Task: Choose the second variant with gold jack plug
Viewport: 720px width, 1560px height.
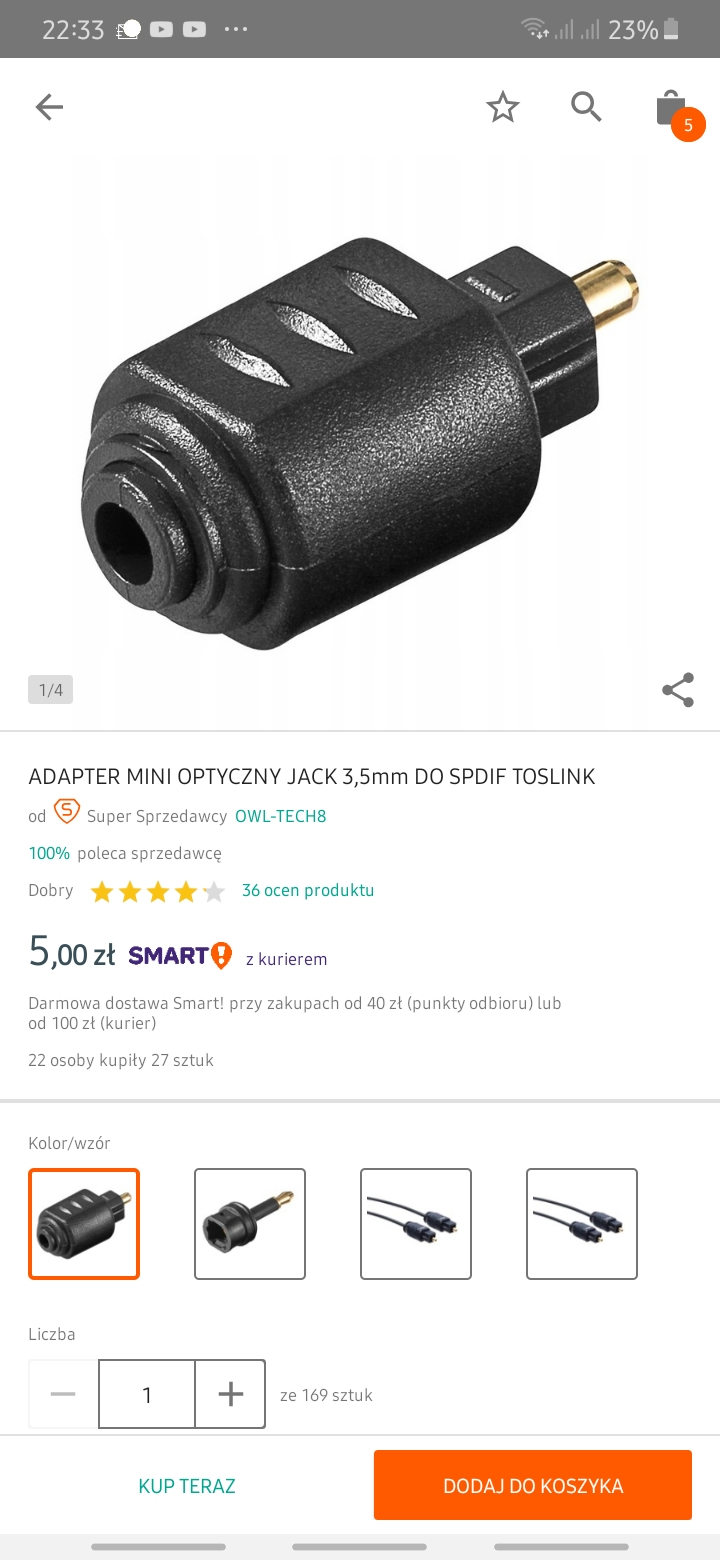Action: click(250, 1224)
